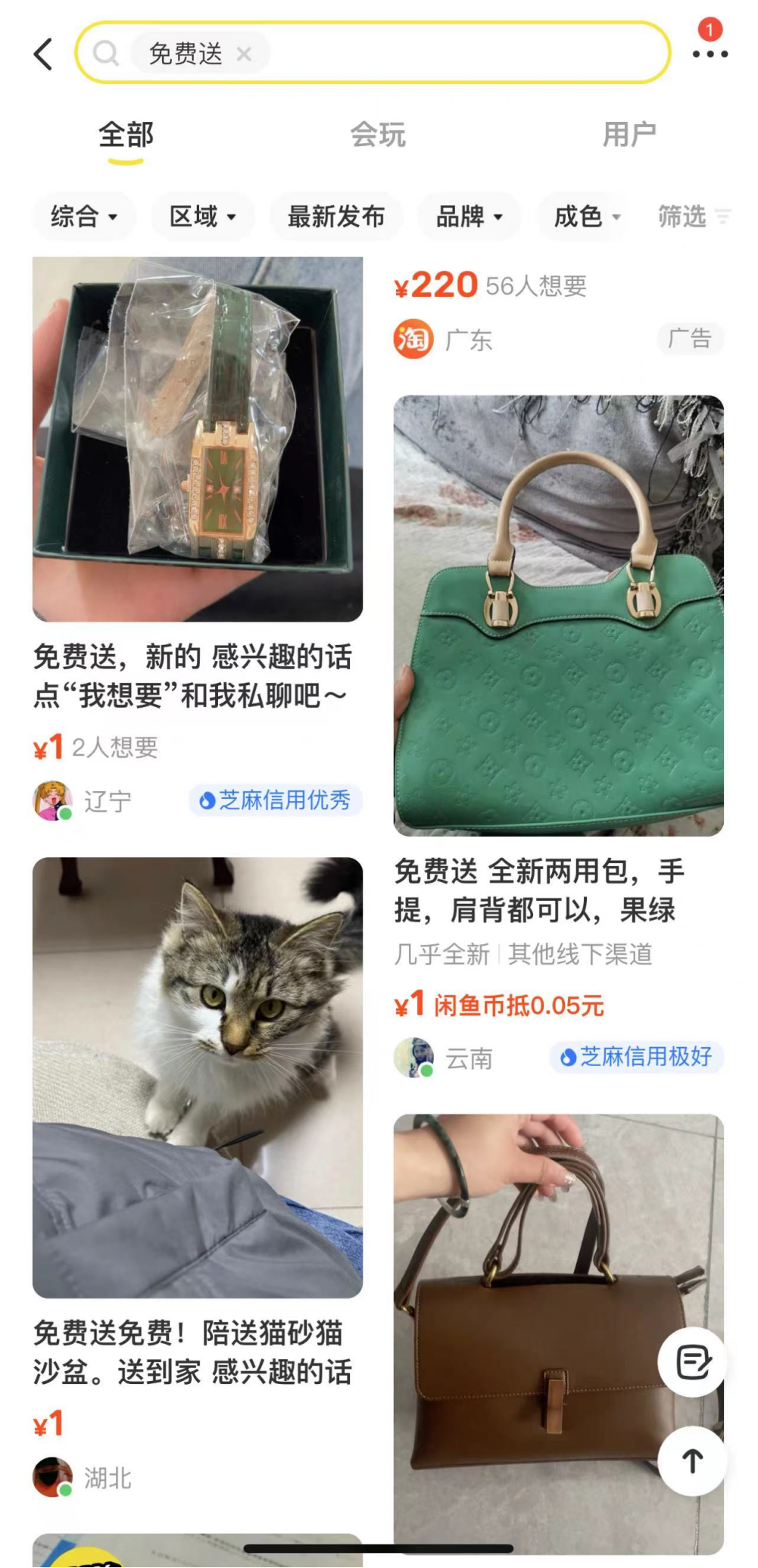Expand the 综合 sort dropdown
Viewport: 758px width, 1568px height.
pos(83,217)
